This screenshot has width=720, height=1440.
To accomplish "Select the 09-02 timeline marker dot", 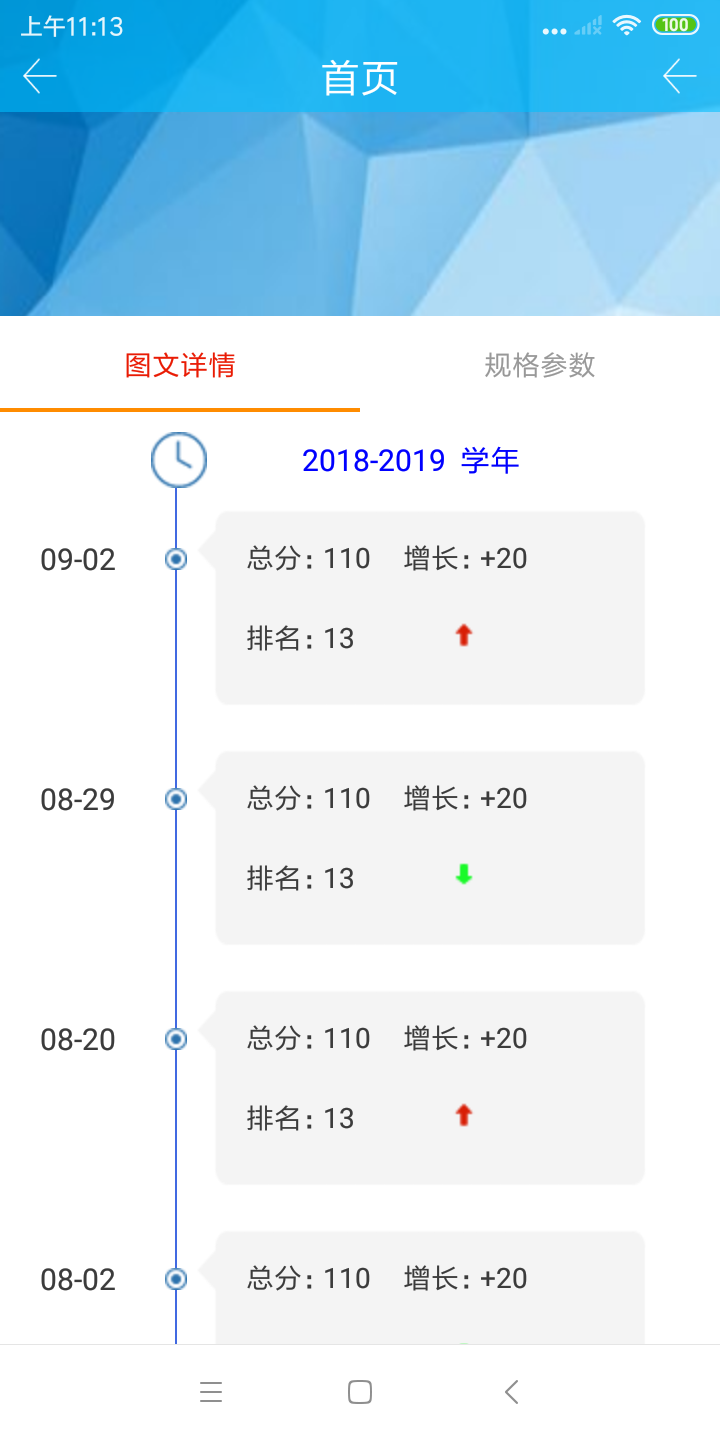I will pos(176,559).
